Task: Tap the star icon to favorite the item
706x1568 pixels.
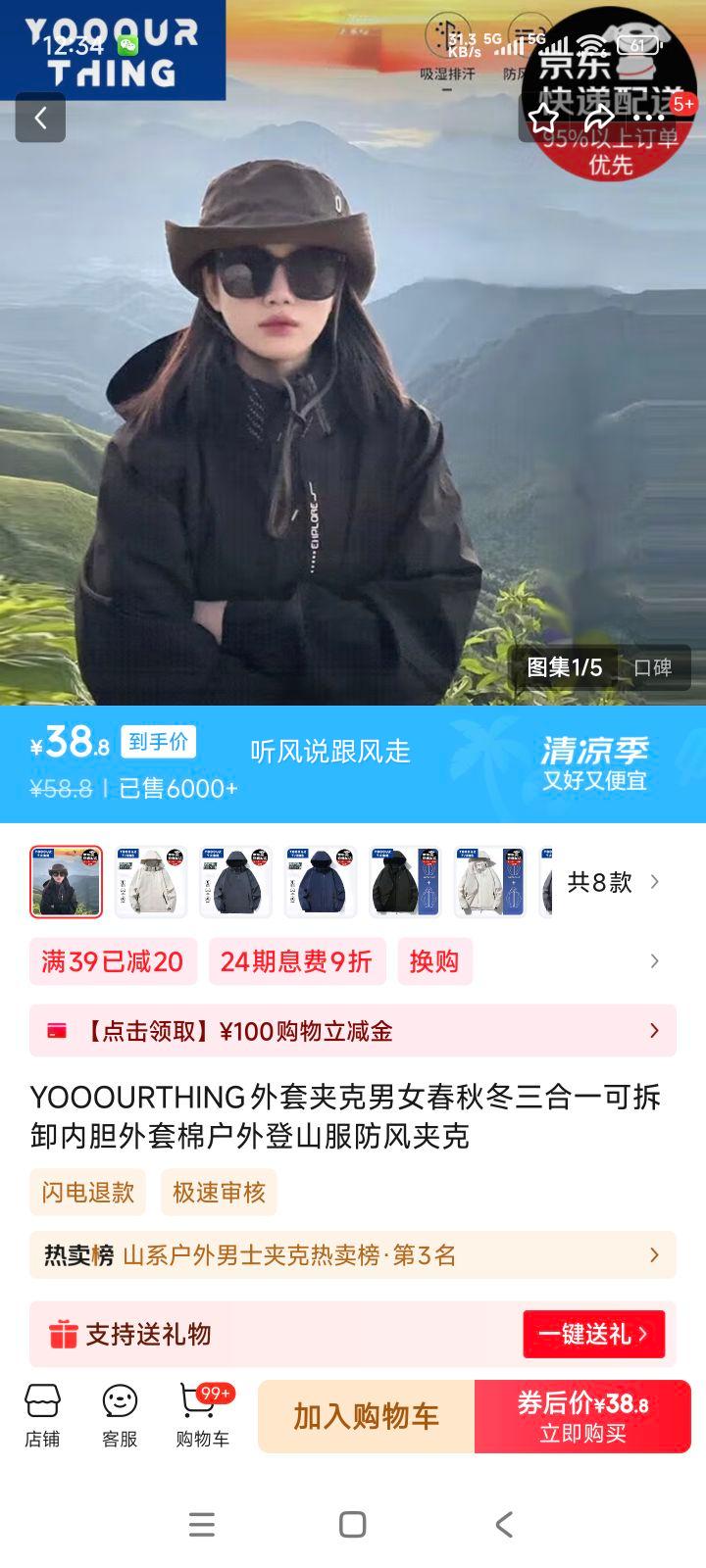Action: point(541,117)
